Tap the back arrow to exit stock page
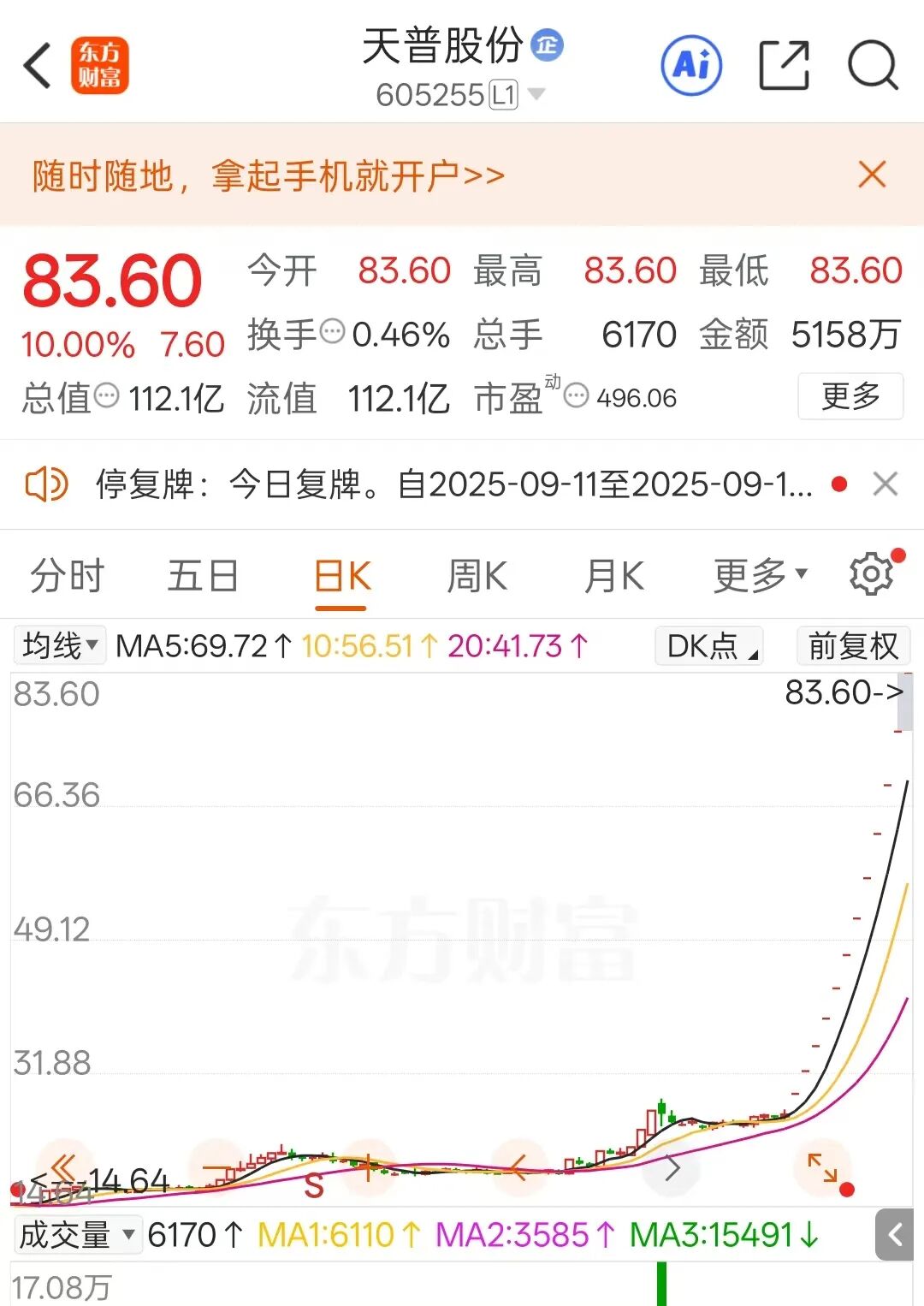924x1306 pixels. pyautogui.click(x=36, y=65)
